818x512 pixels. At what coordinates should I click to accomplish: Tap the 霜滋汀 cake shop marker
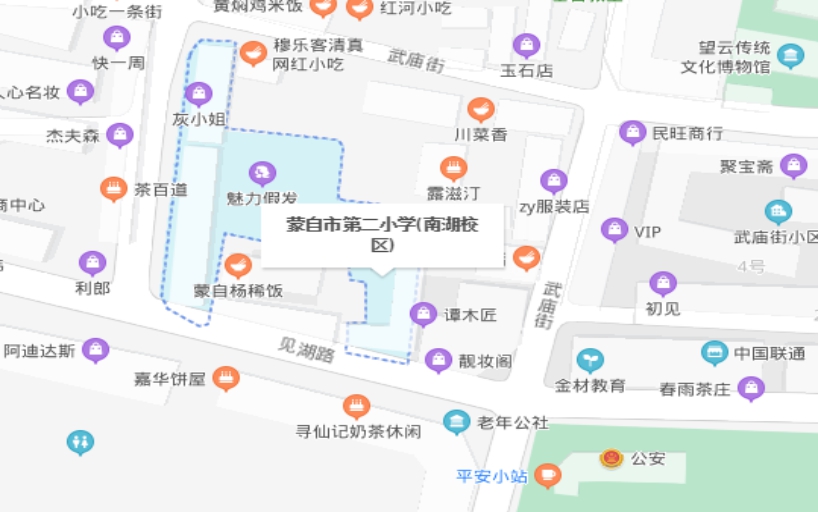pos(454,167)
